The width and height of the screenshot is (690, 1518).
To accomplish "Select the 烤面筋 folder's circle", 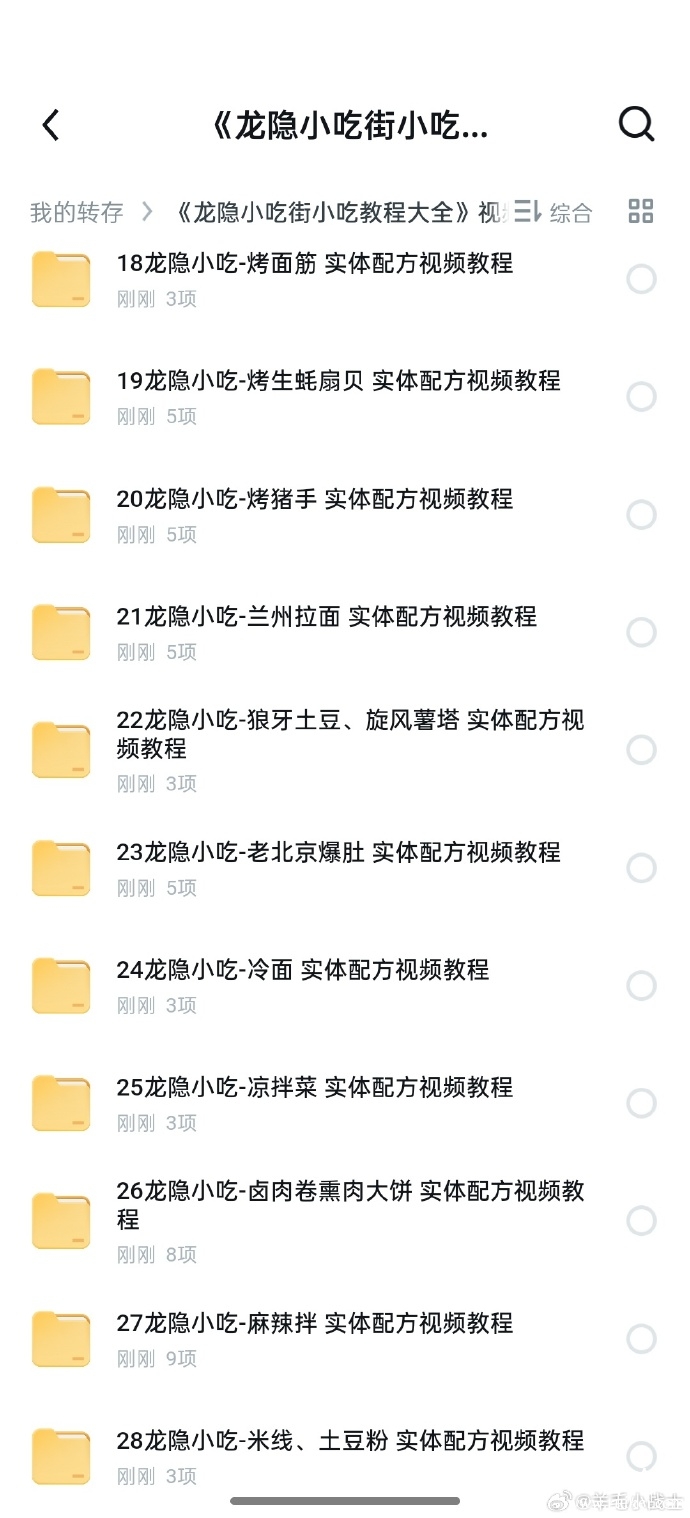I will [x=641, y=279].
